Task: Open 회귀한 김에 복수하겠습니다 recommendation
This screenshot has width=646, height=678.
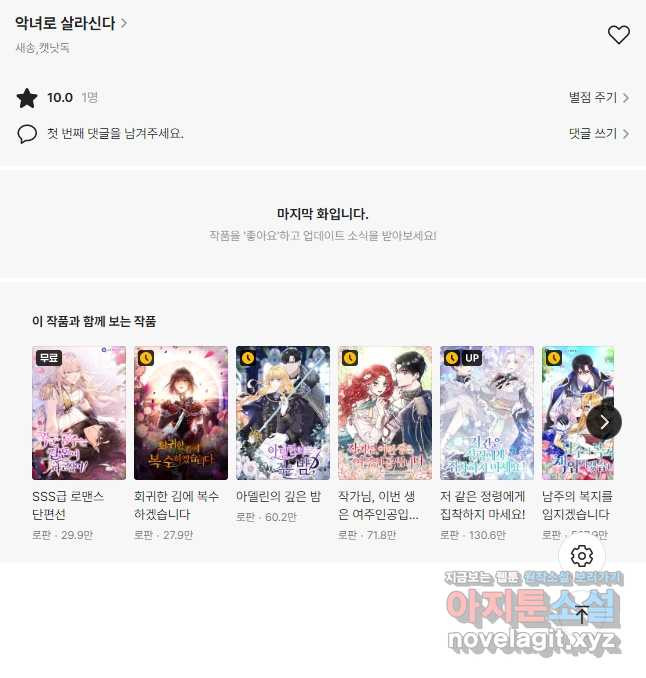Action: pos(181,414)
